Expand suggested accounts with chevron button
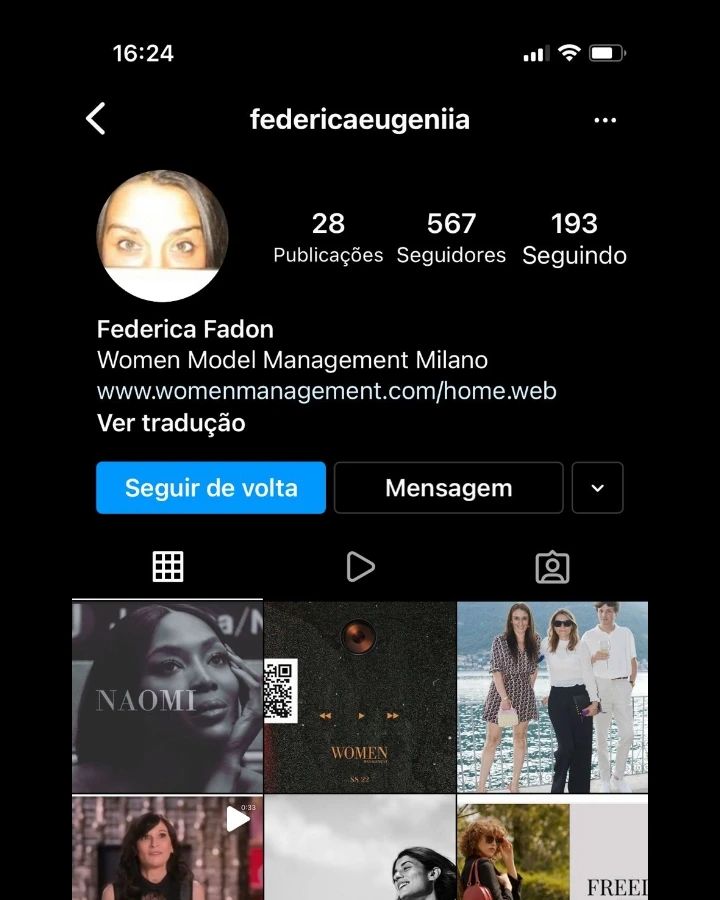This screenshot has width=720, height=900. click(x=597, y=488)
